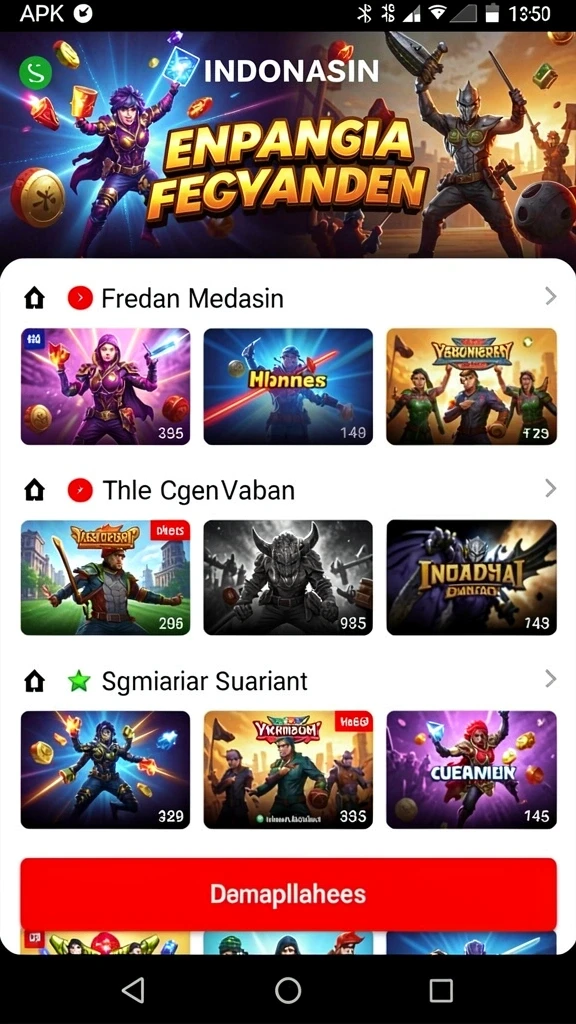Expand the Fredan Medasin section chevron
The height and width of the screenshot is (1024, 576).
coord(551,297)
